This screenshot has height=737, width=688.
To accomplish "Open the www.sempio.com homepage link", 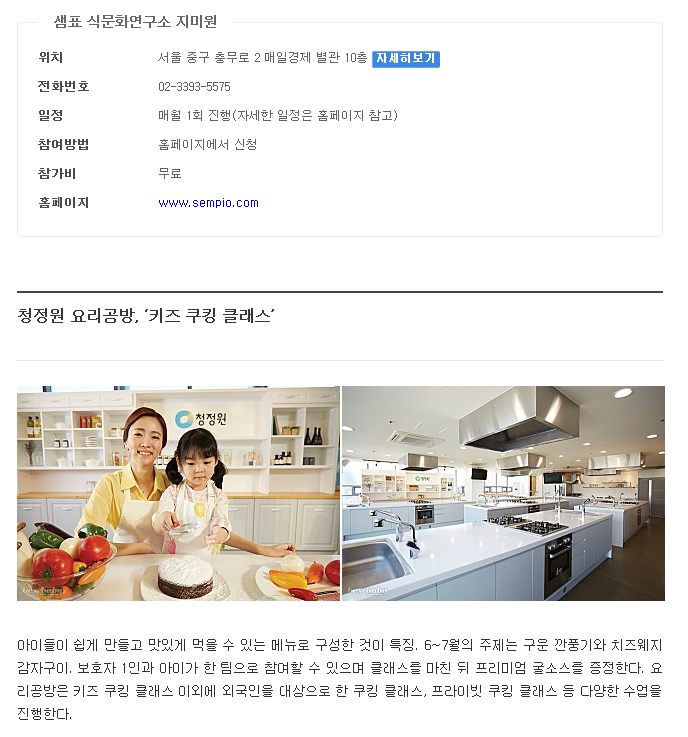I will coord(208,203).
